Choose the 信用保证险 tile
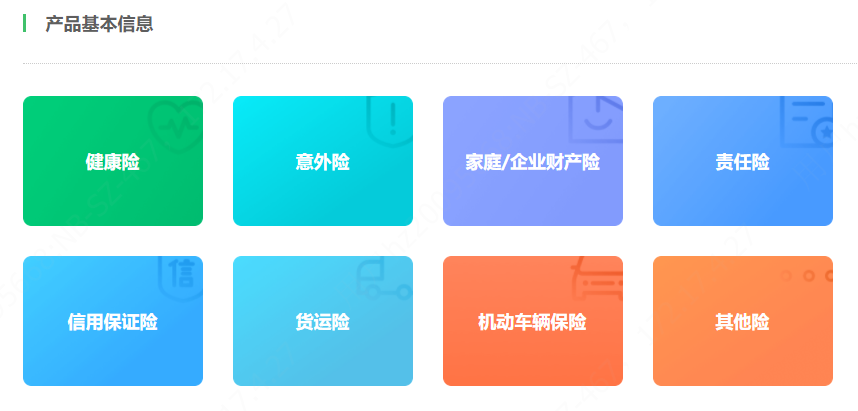This screenshot has width=858, height=411. pyautogui.click(x=113, y=321)
